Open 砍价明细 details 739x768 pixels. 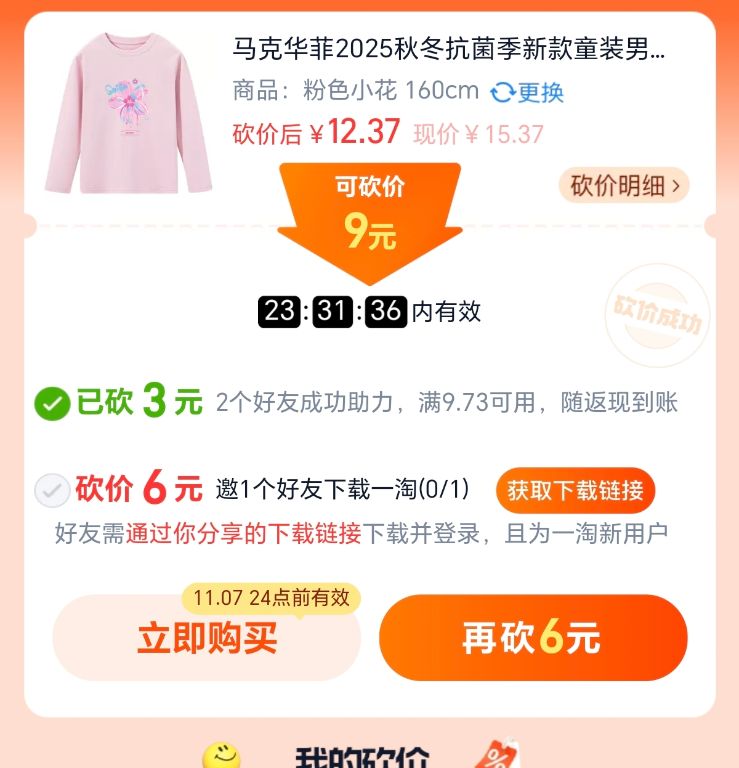tap(624, 185)
